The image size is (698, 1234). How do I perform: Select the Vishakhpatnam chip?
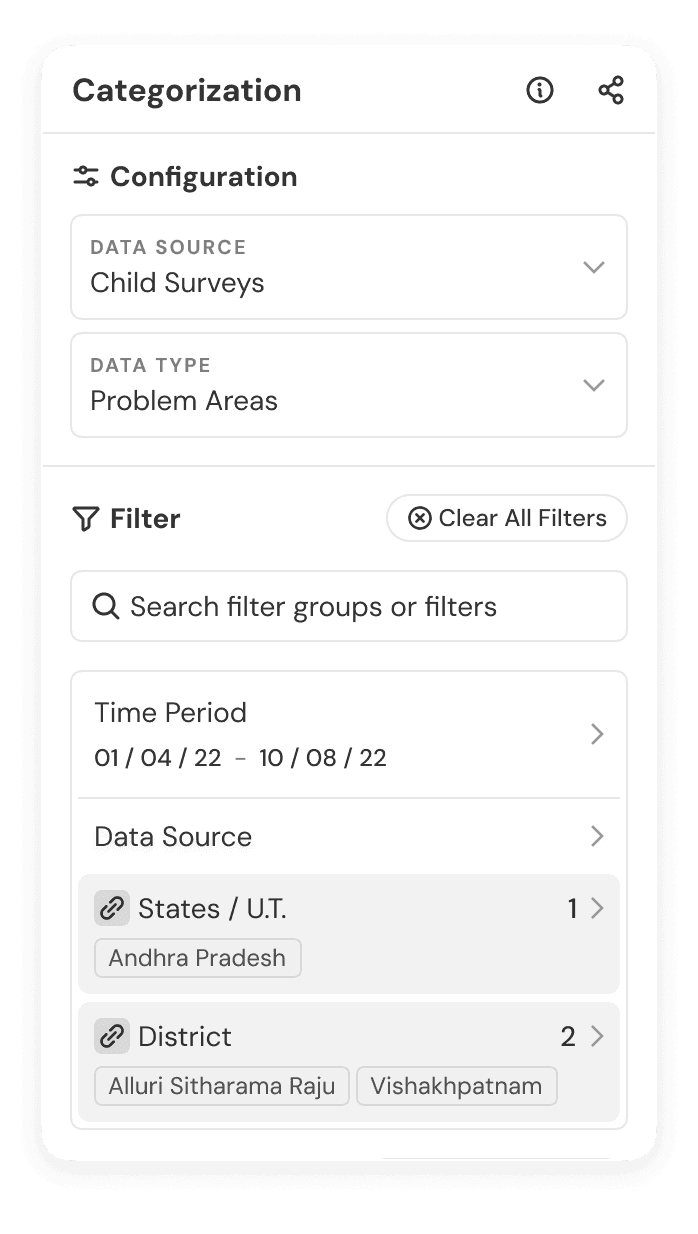[x=456, y=1086]
